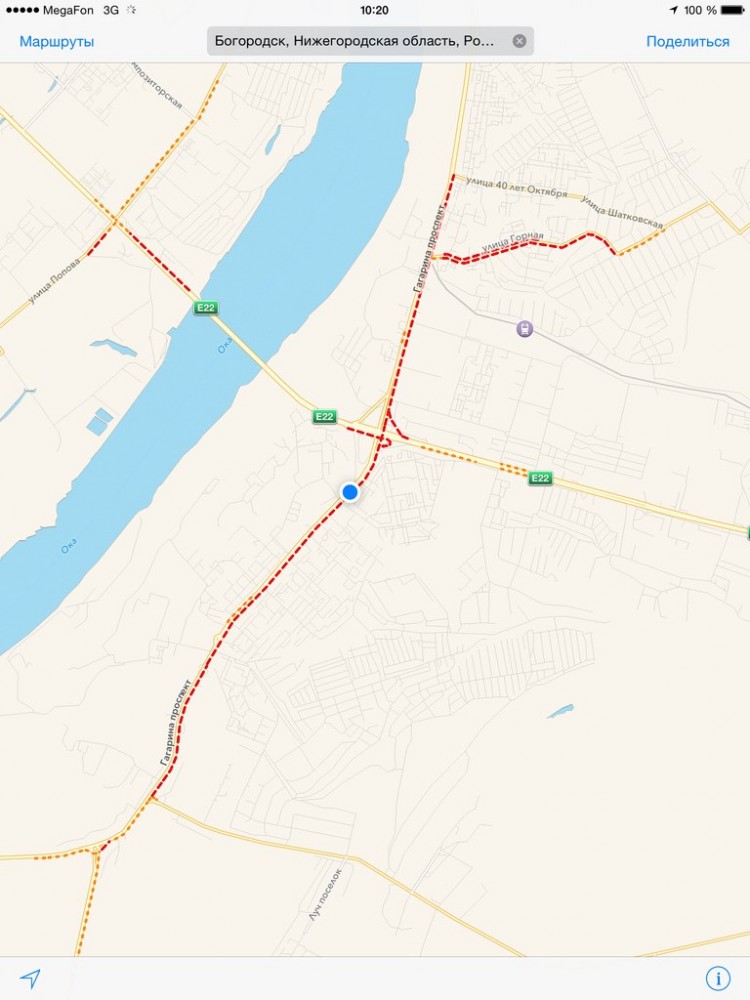Open Маршруты directions

pyautogui.click(x=57, y=41)
